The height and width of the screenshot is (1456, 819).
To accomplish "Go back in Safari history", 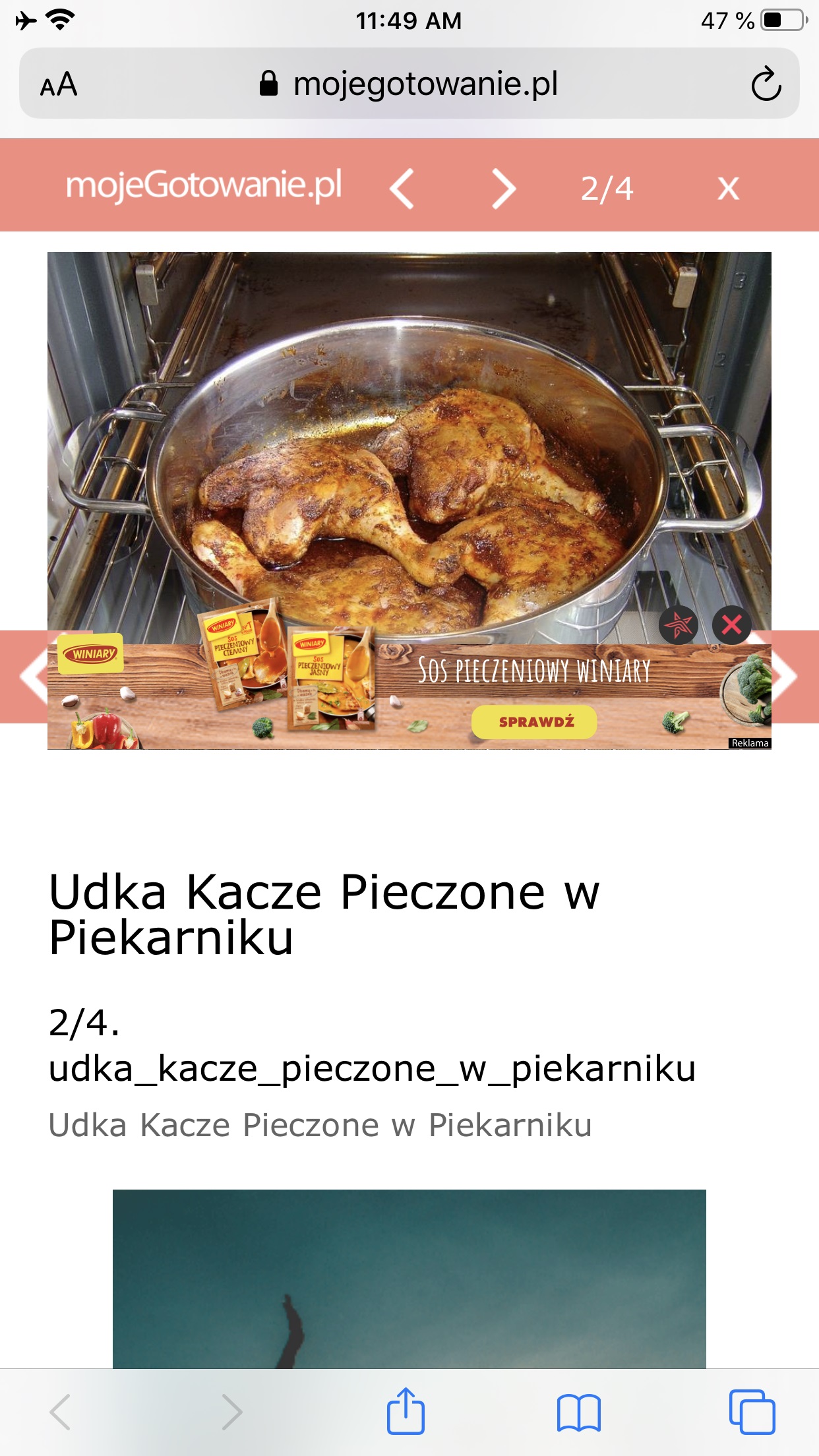I will click(x=61, y=1412).
